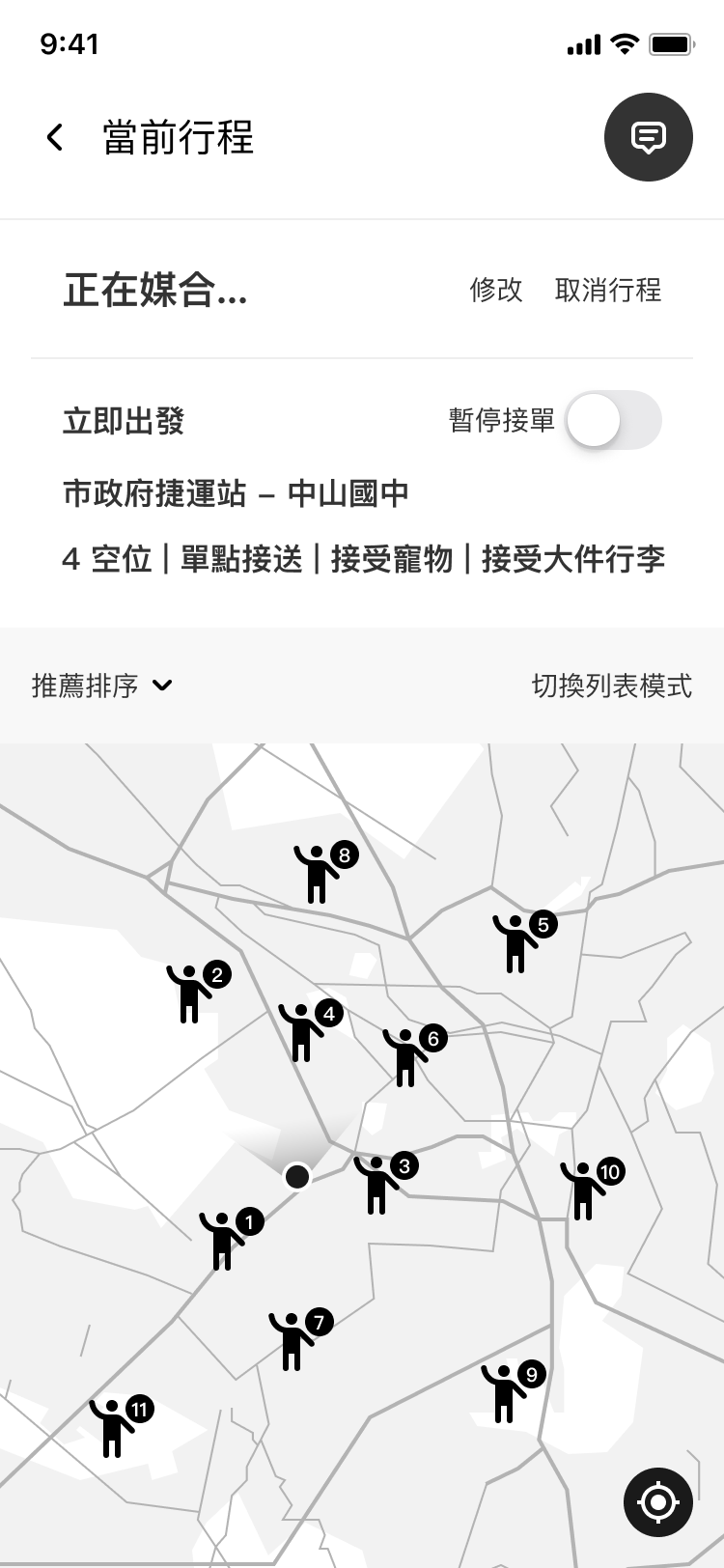Expand the 推薦排序 sort dropdown
The width and height of the screenshot is (724, 1568).
(102, 686)
